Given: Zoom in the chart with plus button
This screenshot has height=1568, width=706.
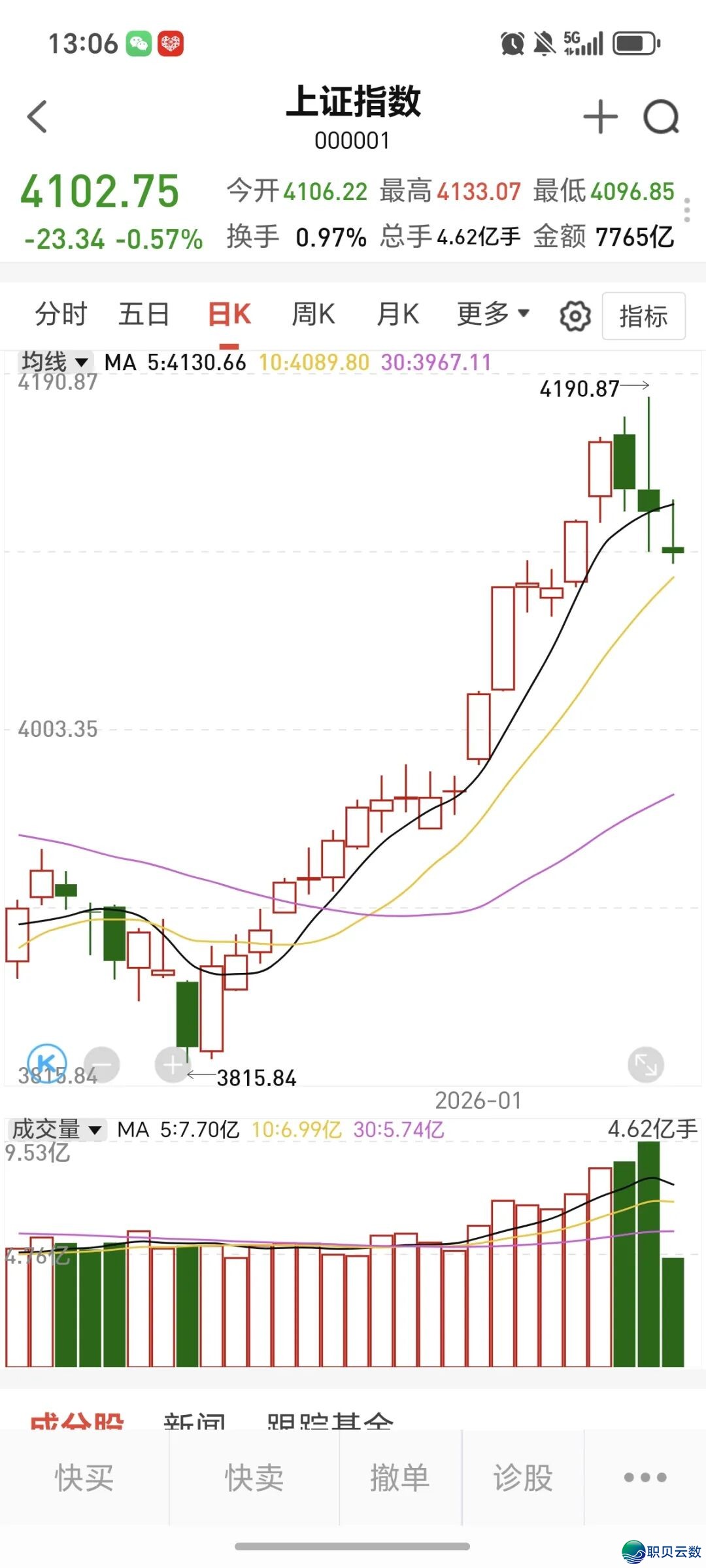Looking at the screenshot, I should pos(173,1065).
